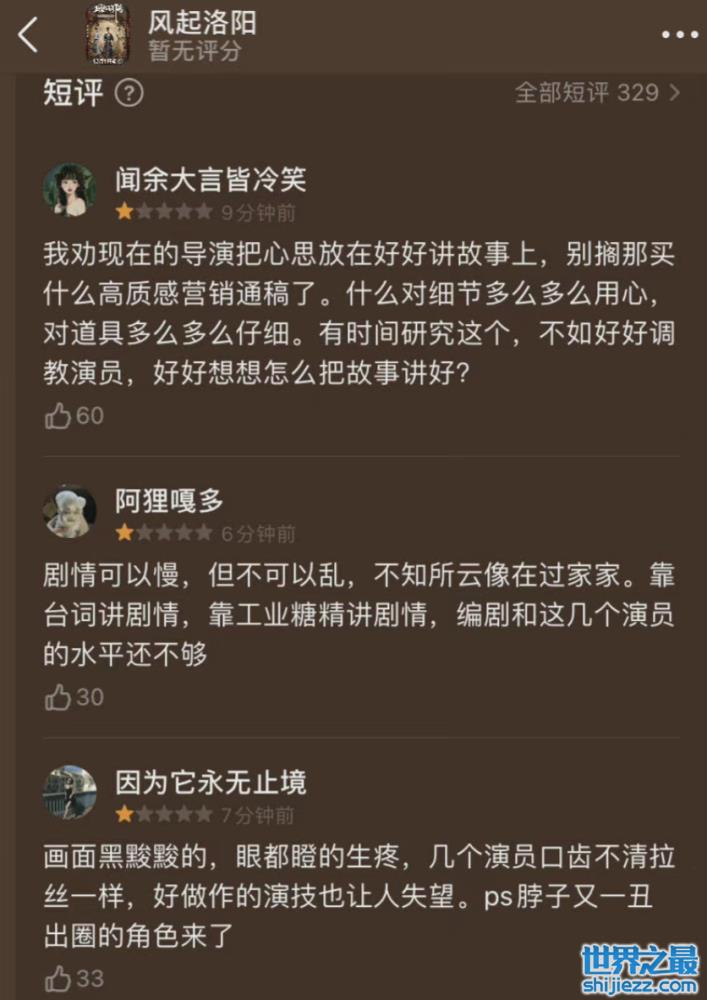Open the three-dot overflow menu
The height and width of the screenshot is (1000, 707).
(680, 34)
